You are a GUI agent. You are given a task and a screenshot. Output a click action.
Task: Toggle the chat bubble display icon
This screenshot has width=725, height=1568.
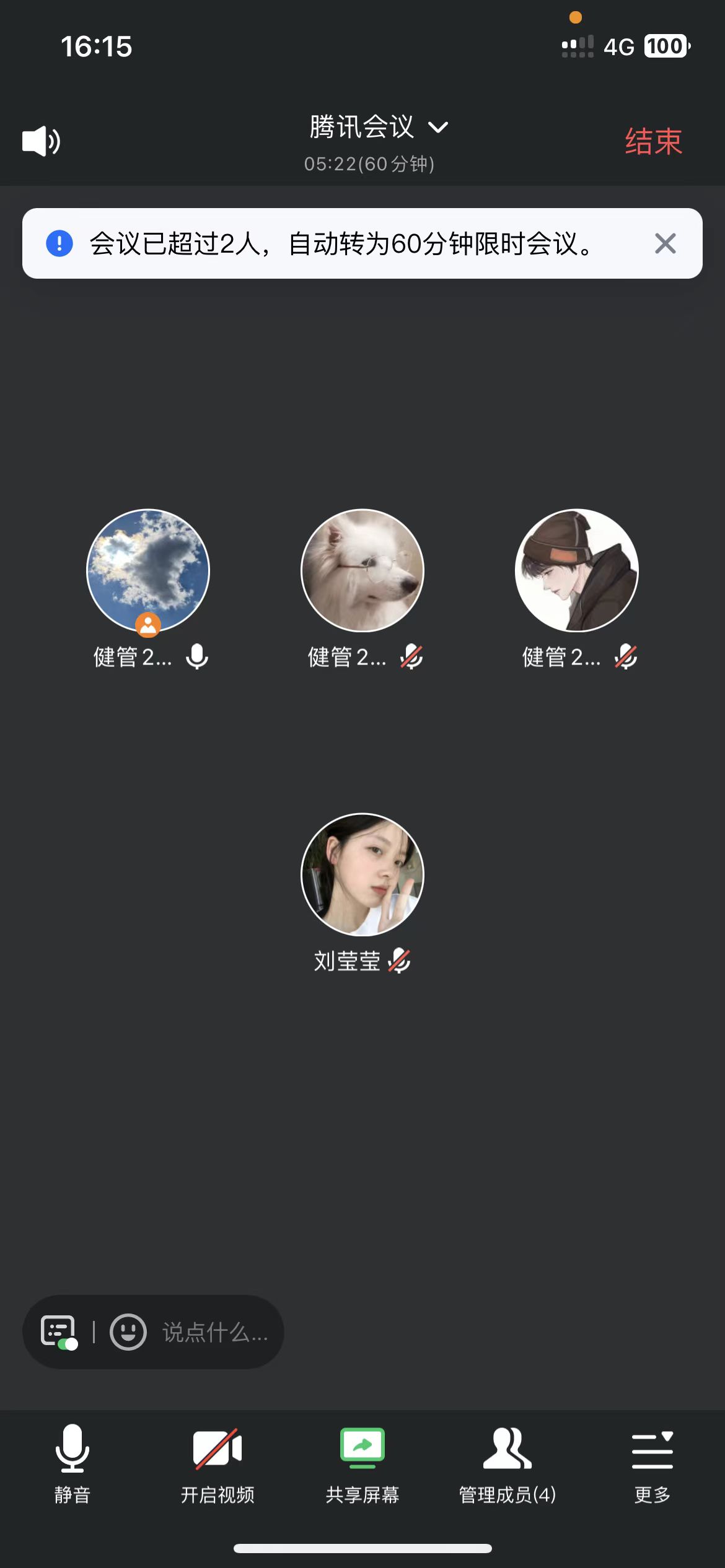[59, 1332]
